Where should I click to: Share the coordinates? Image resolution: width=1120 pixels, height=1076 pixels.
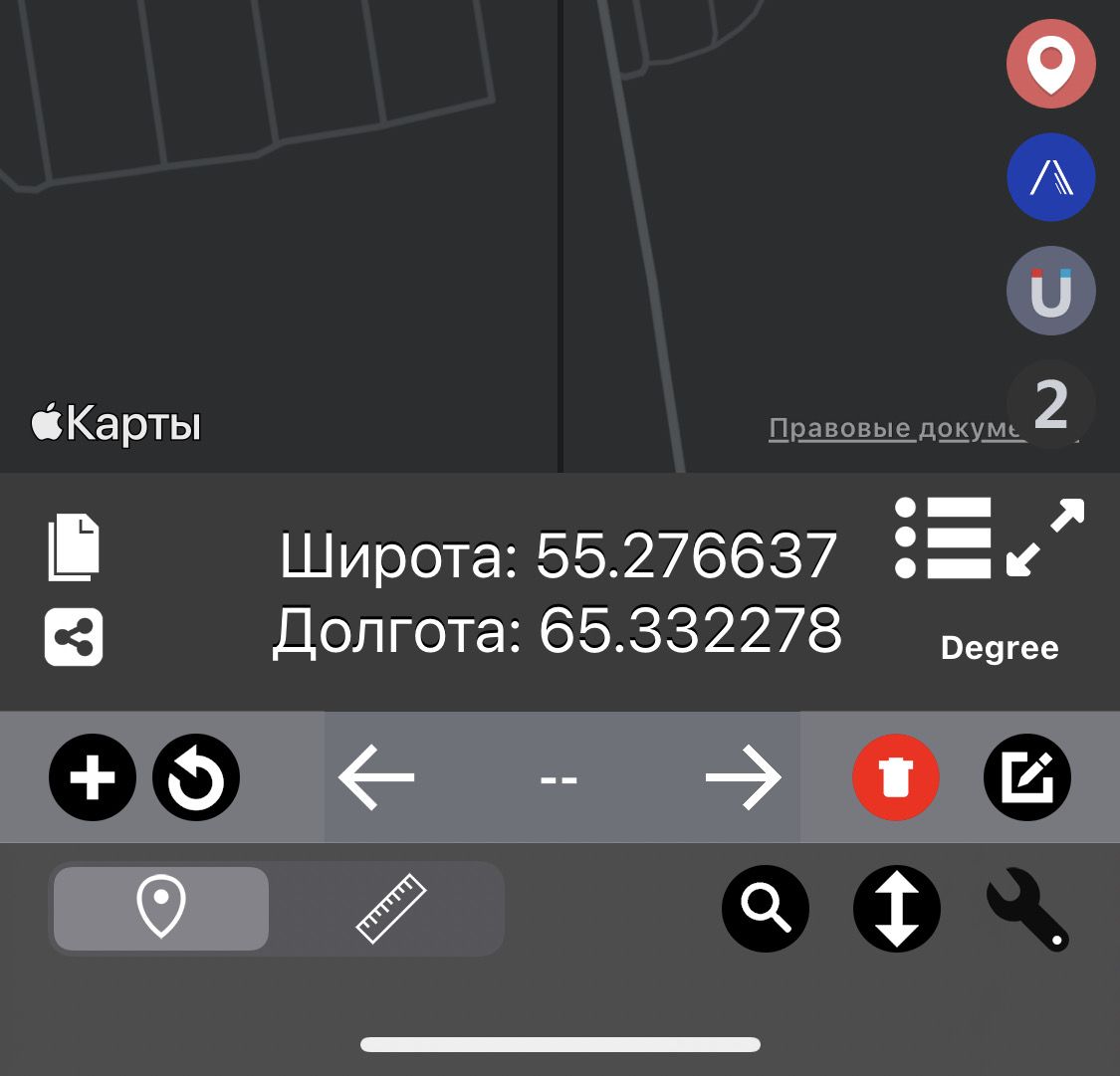point(74,636)
